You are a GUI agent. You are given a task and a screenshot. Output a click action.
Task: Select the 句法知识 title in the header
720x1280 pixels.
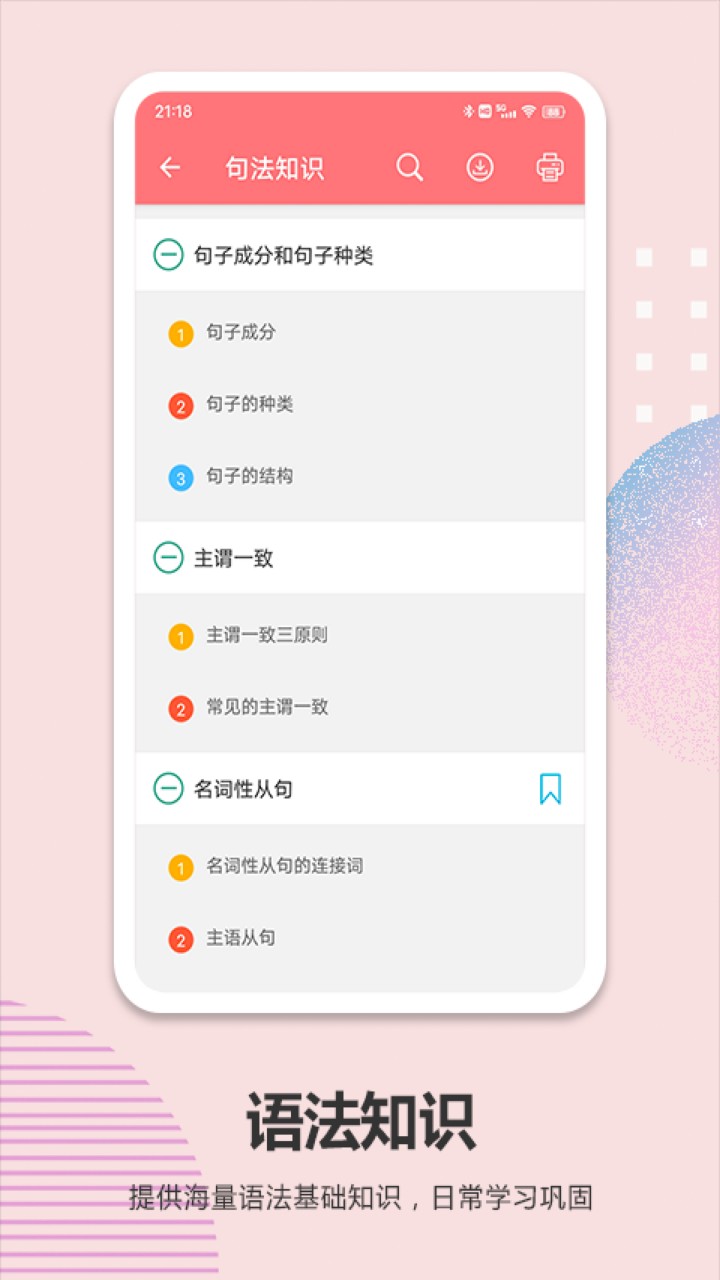point(275,167)
